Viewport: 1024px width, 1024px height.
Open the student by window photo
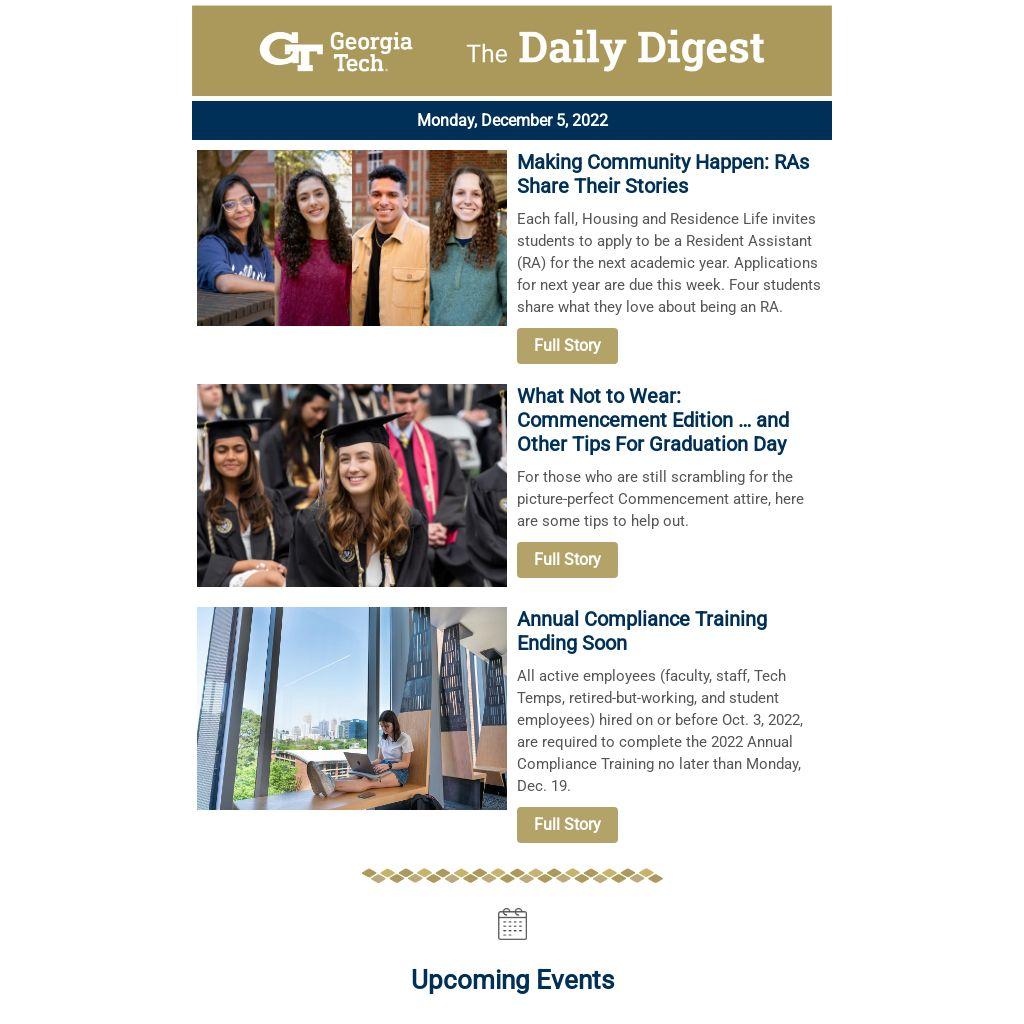(352, 709)
